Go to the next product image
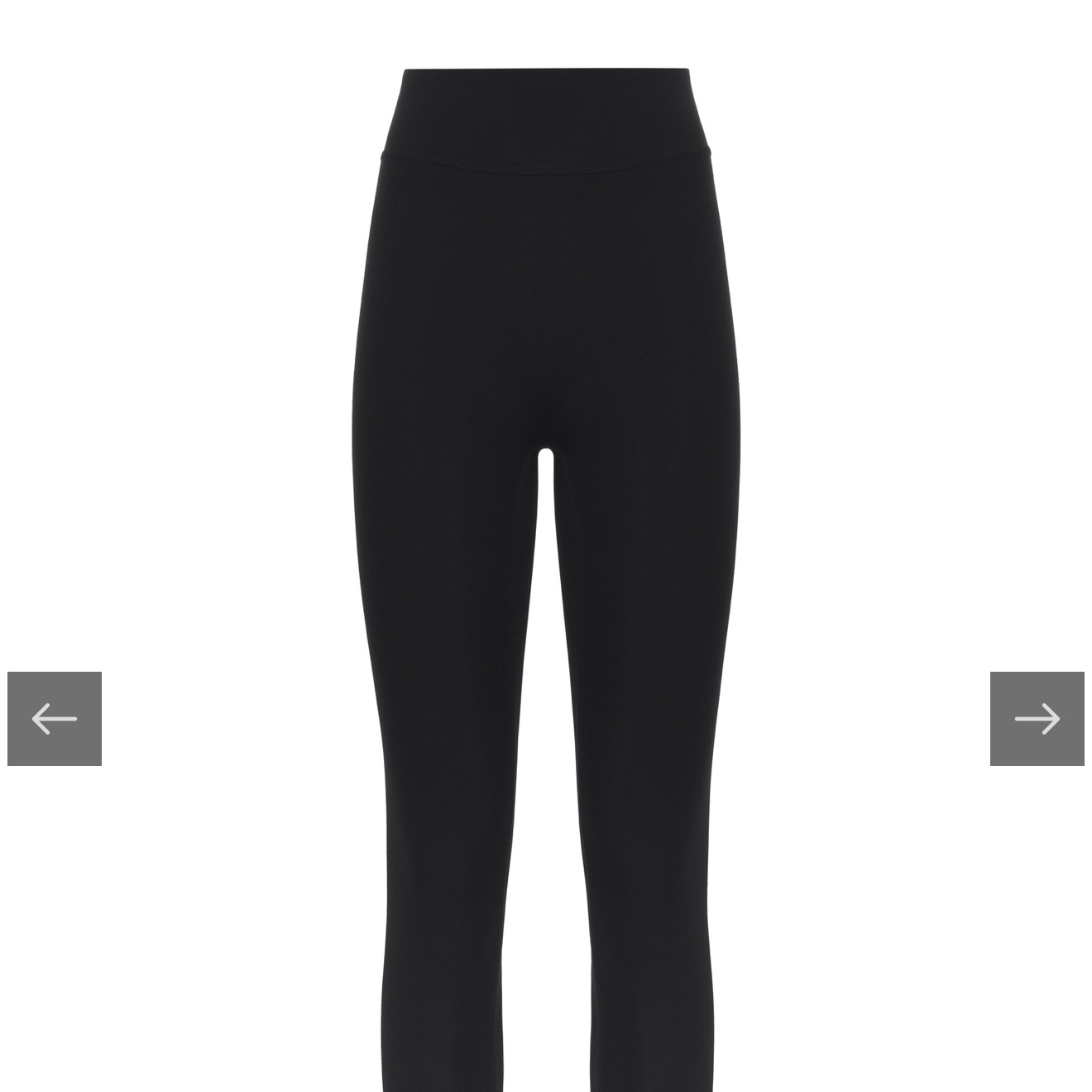This screenshot has height=1092, width=1092. pos(1037,718)
